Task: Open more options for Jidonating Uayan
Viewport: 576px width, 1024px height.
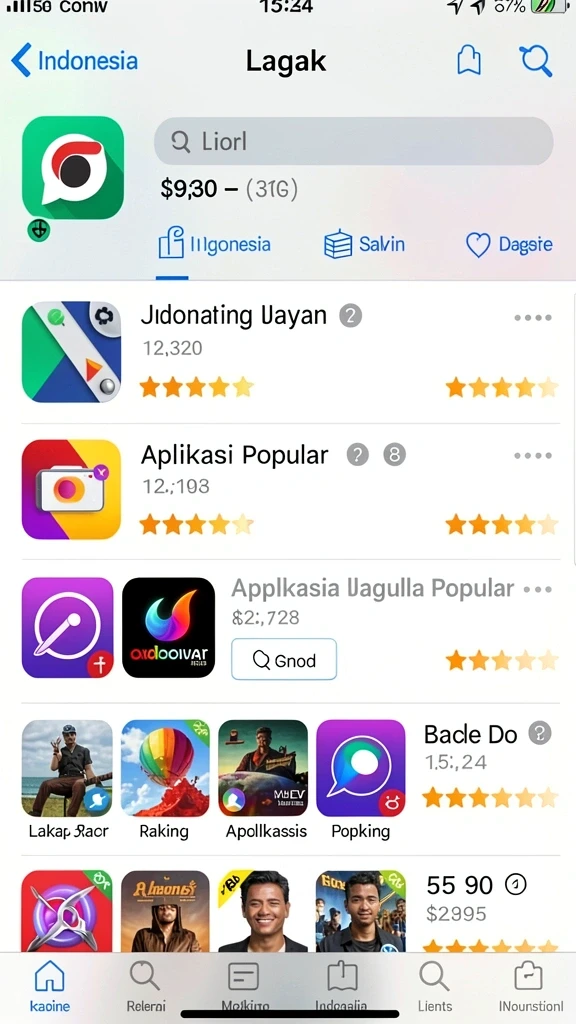Action: tap(533, 318)
